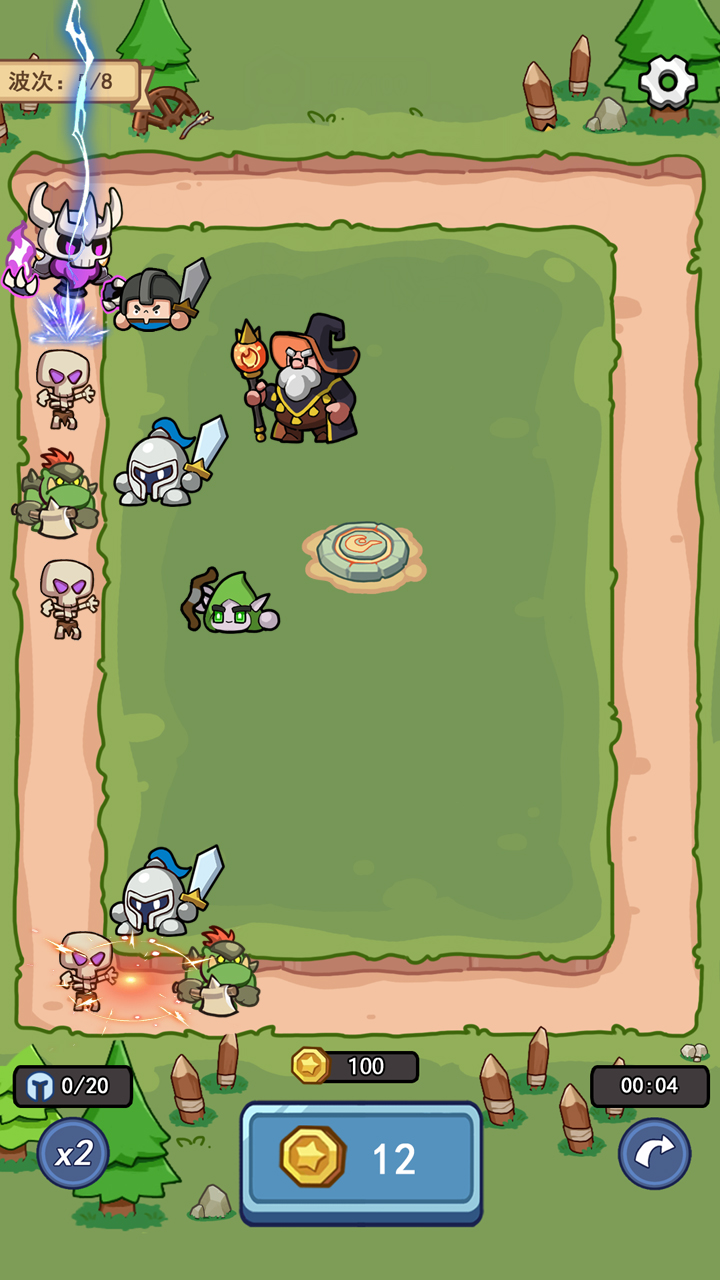The height and width of the screenshot is (1280, 720).
Task: Select the black-helmet swordsman unit
Action: (x=159, y=300)
